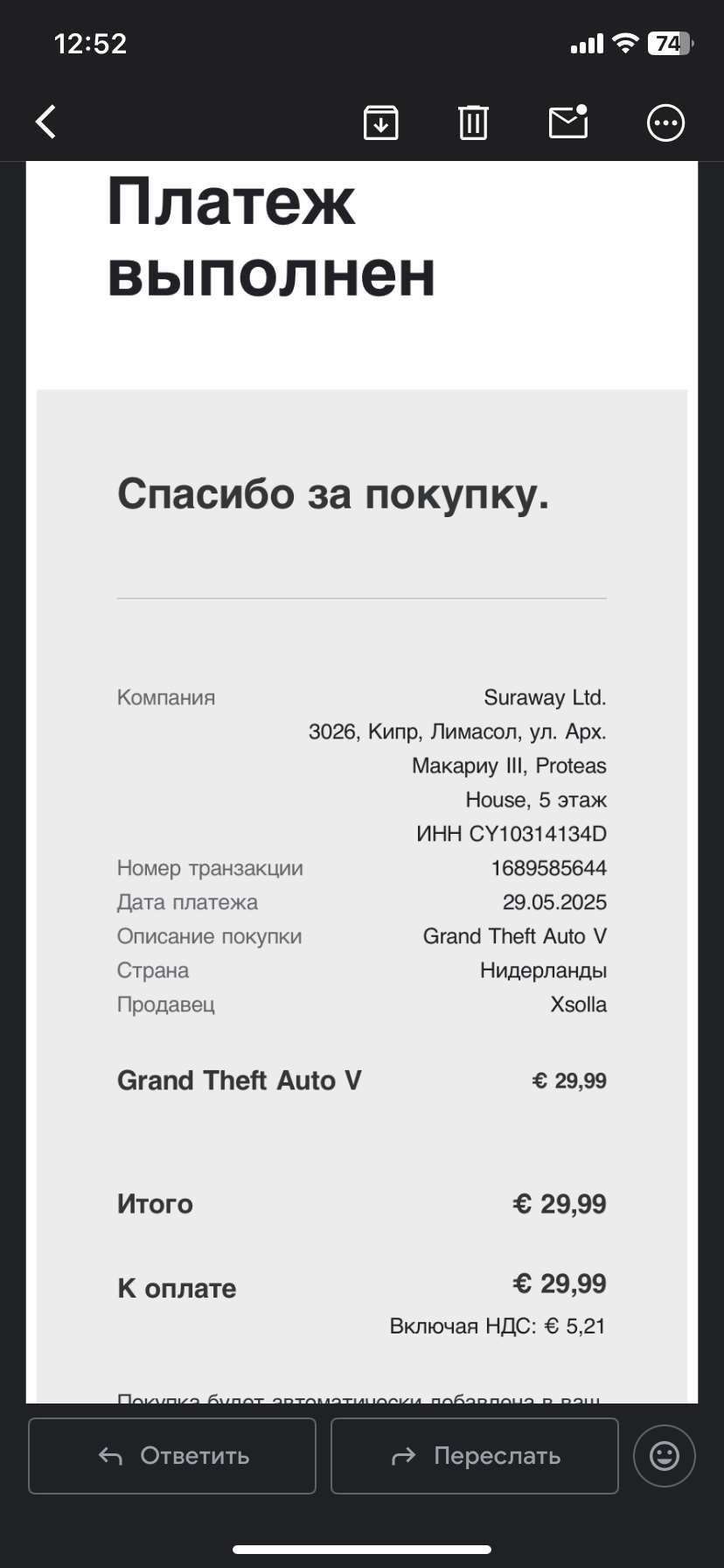Tap the payment date 29.05.2025

pyautogui.click(x=558, y=902)
